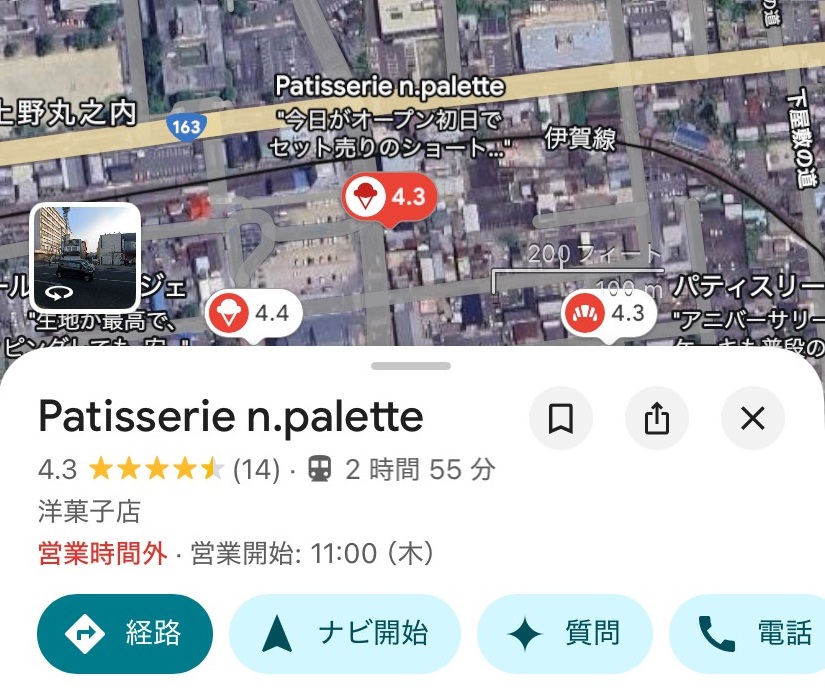Screen dimensions: 825x688
Task: Call the shop using 電話
Action: (x=755, y=633)
